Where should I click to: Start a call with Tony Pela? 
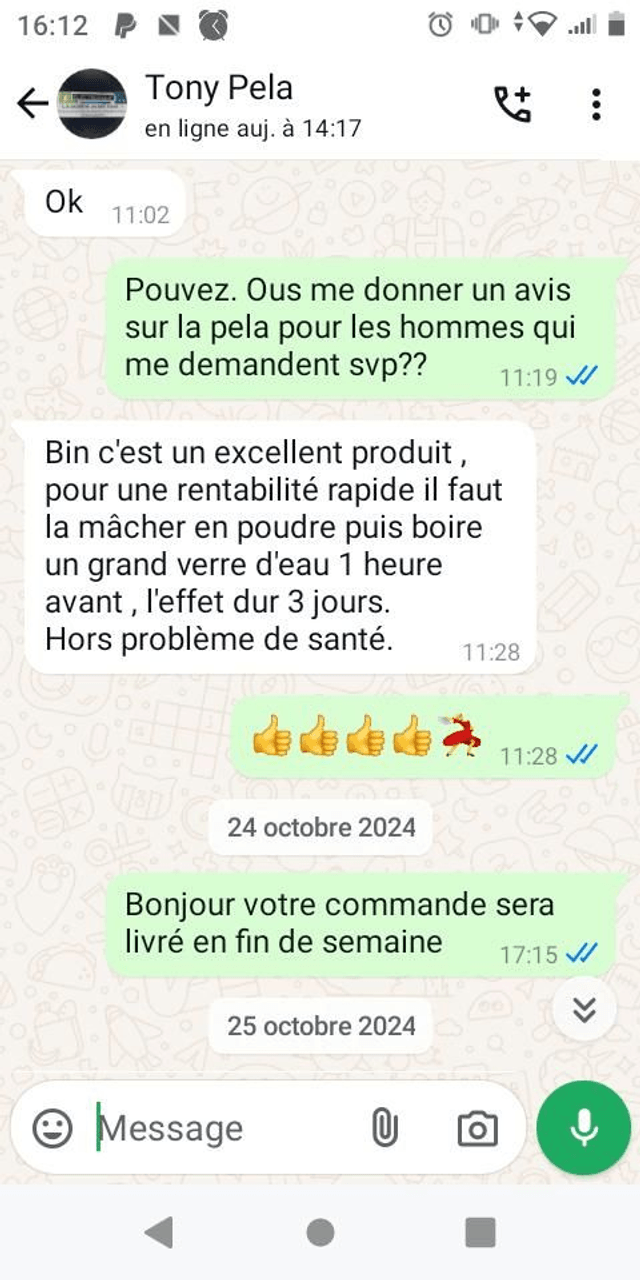tap(514, 103)
